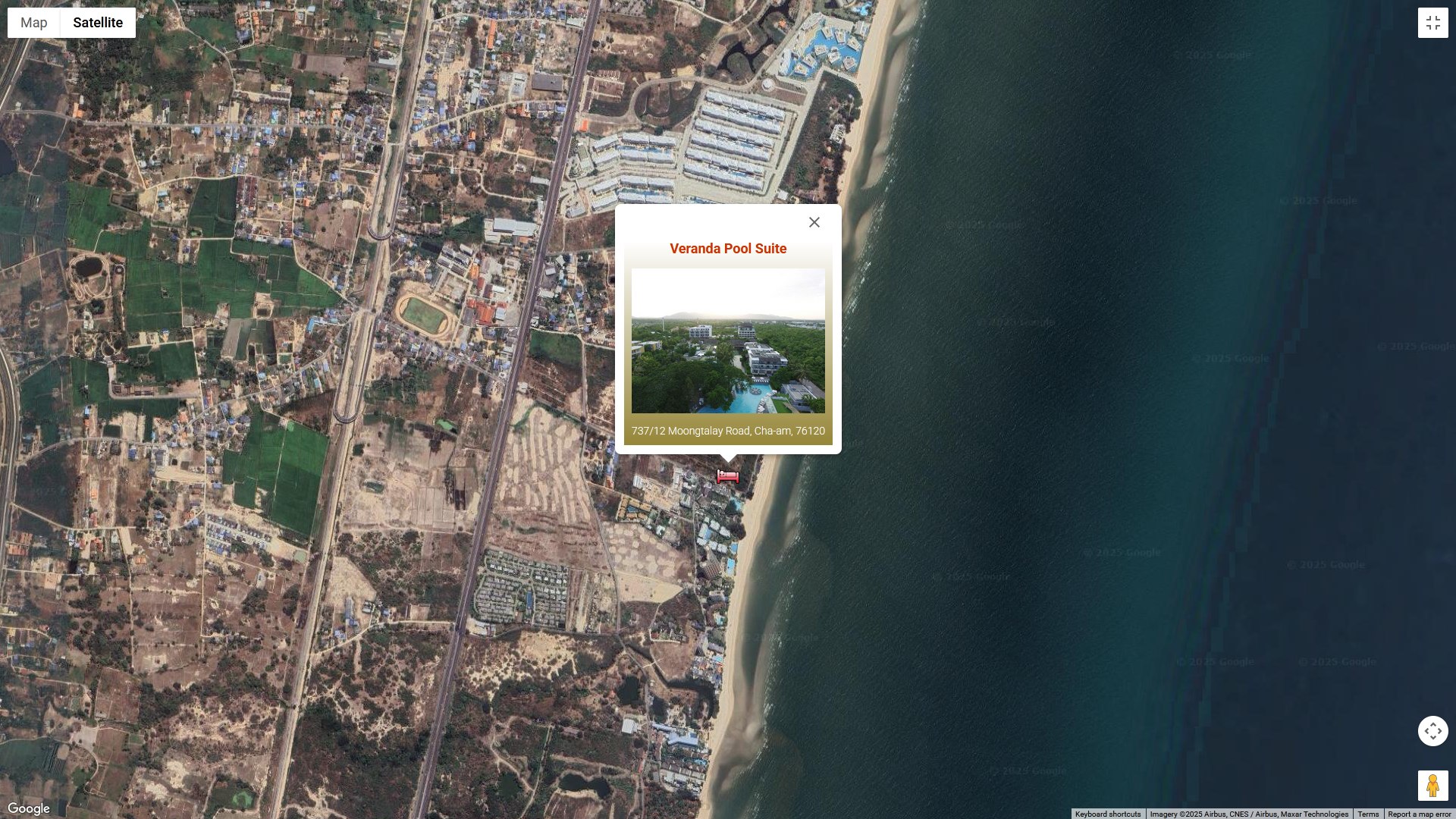This screenshot has width=1456, height=819.
Task: Open map camera pan controls
Action: (x=1432, y=731)
